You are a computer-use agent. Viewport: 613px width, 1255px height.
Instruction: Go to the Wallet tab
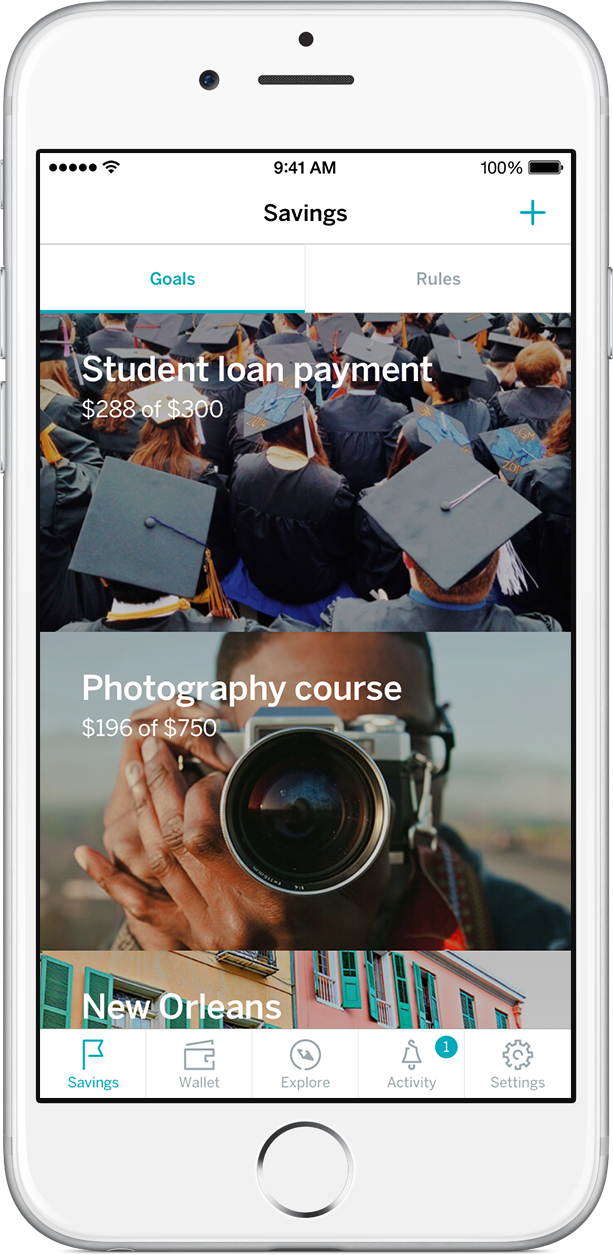tap(199, 1065)
